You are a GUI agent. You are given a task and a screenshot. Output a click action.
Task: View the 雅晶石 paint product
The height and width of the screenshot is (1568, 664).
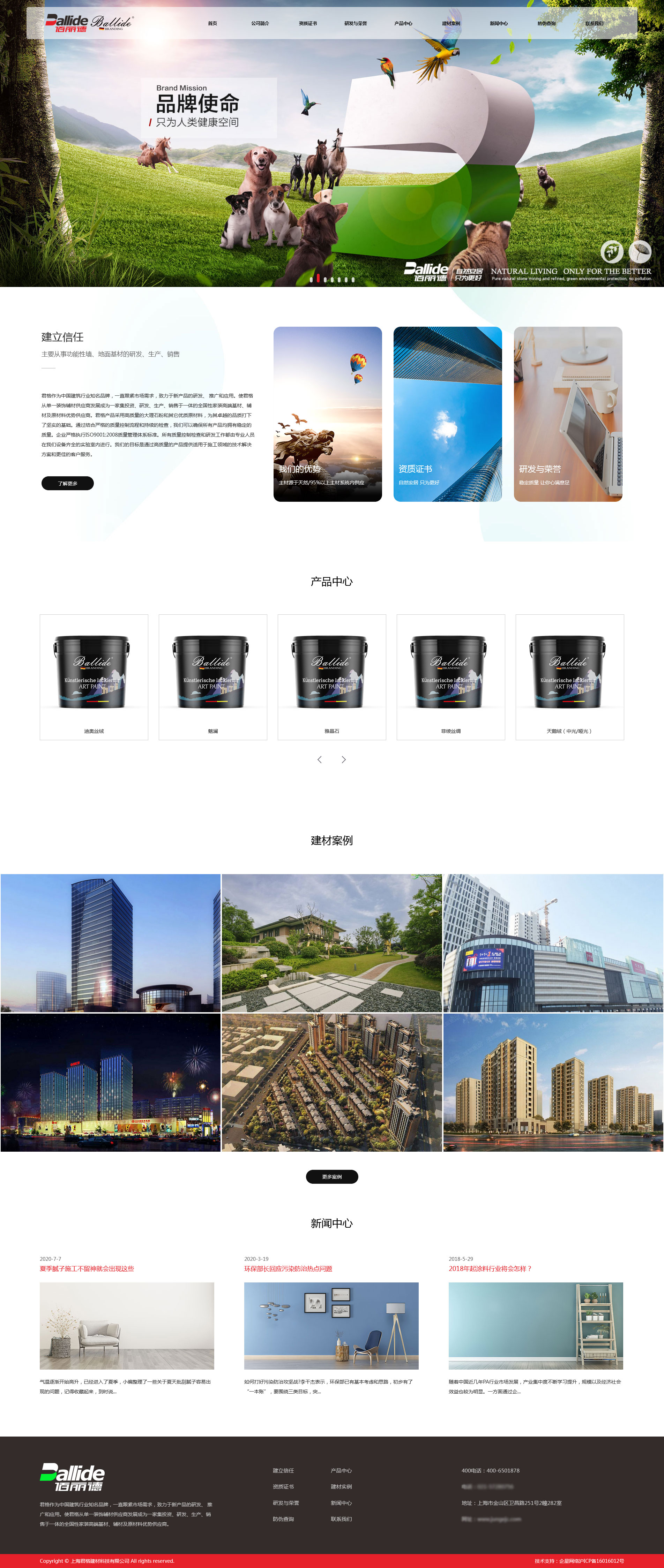(332, 677)
